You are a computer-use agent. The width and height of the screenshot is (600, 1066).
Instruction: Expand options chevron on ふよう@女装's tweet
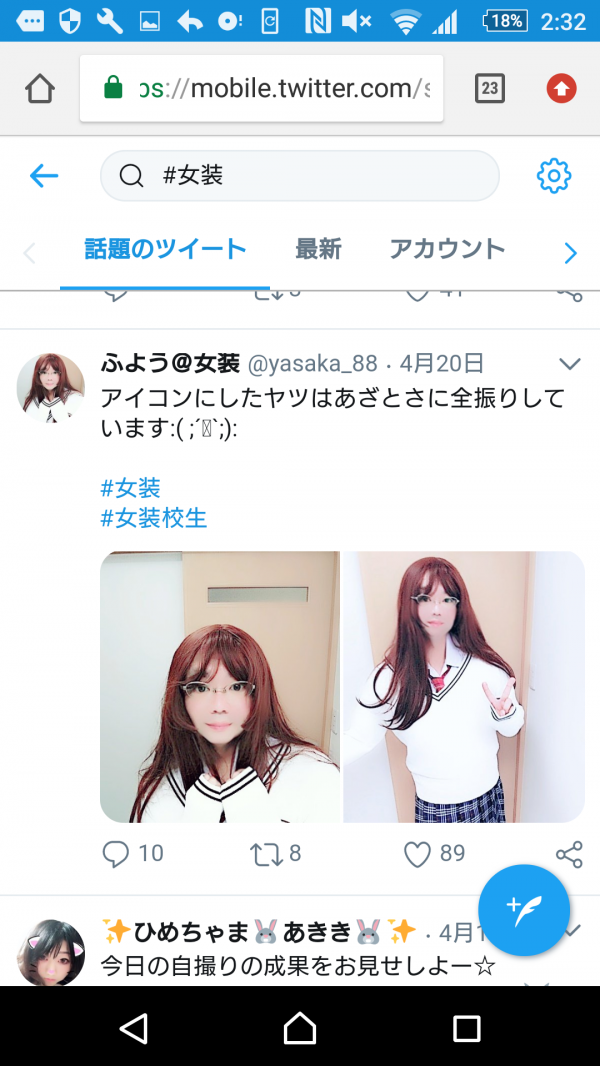click(x=569, y=364)
